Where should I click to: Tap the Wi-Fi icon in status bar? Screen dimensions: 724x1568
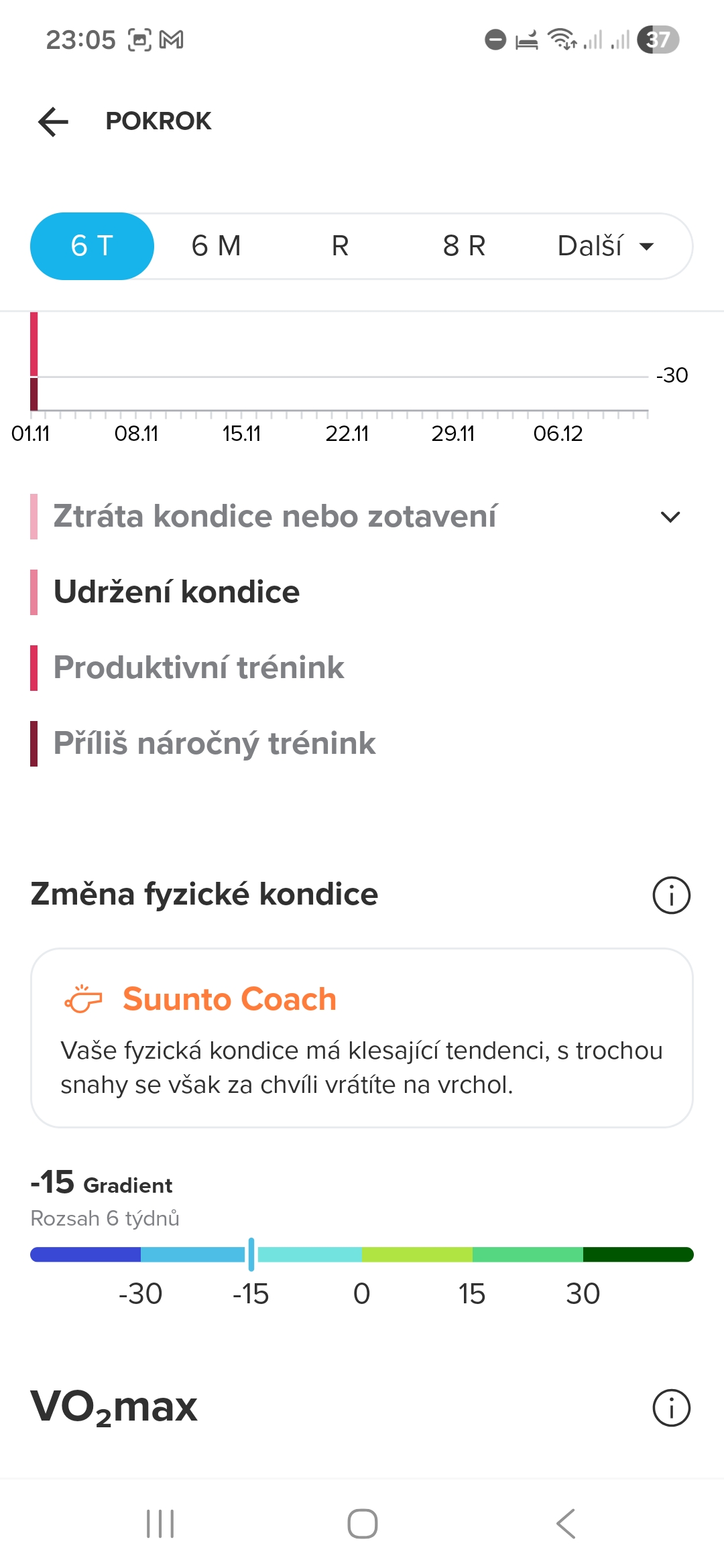click(x=562, y=40)
